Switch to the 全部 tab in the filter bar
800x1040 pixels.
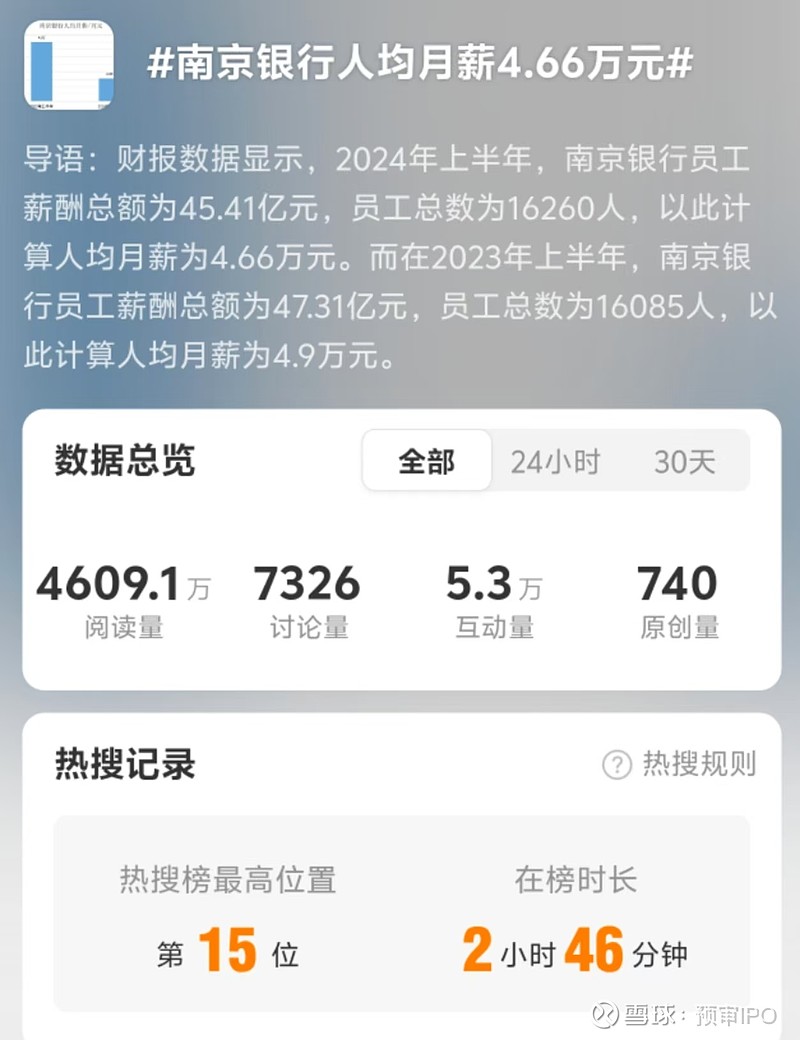tap(427, 461)
